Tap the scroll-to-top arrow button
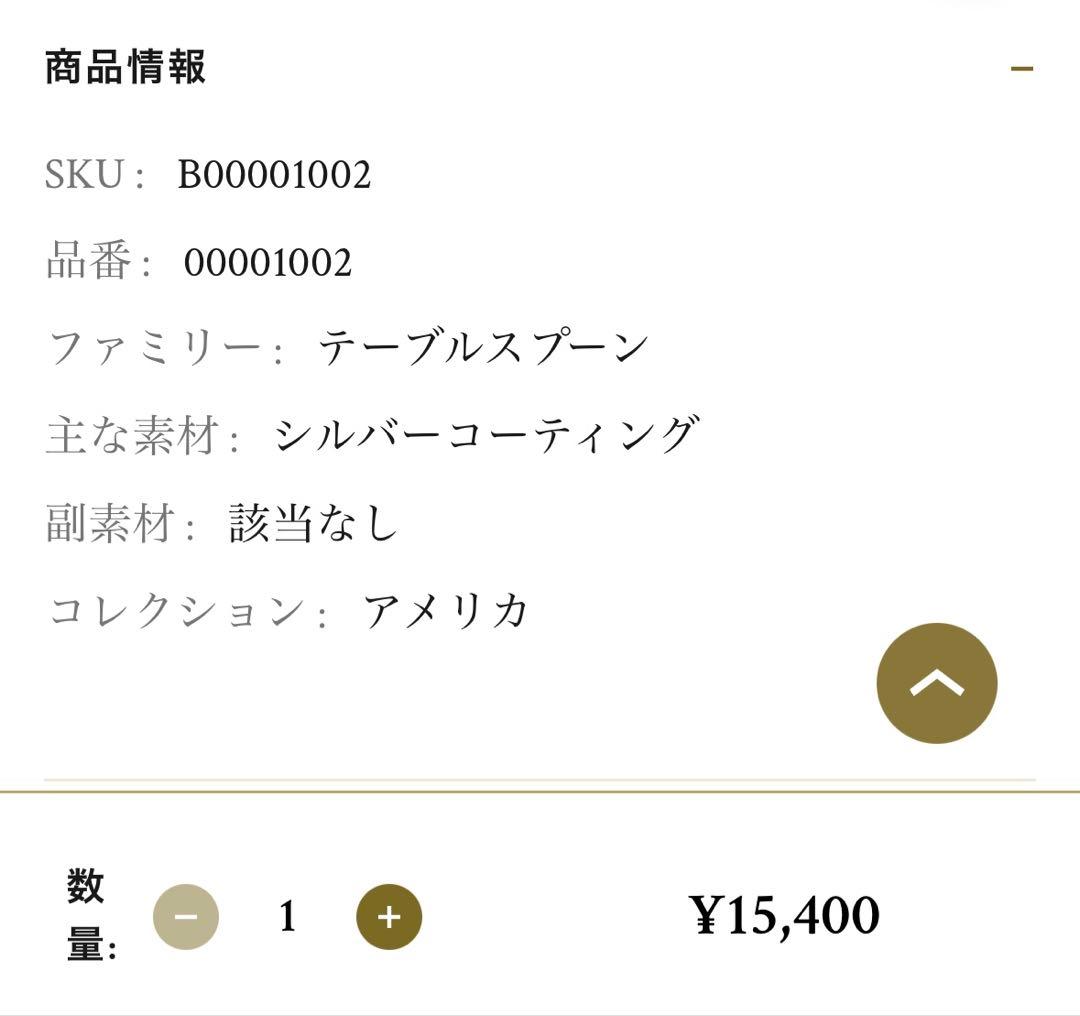Screen dimensions: 1080x1016 [936, 683]
